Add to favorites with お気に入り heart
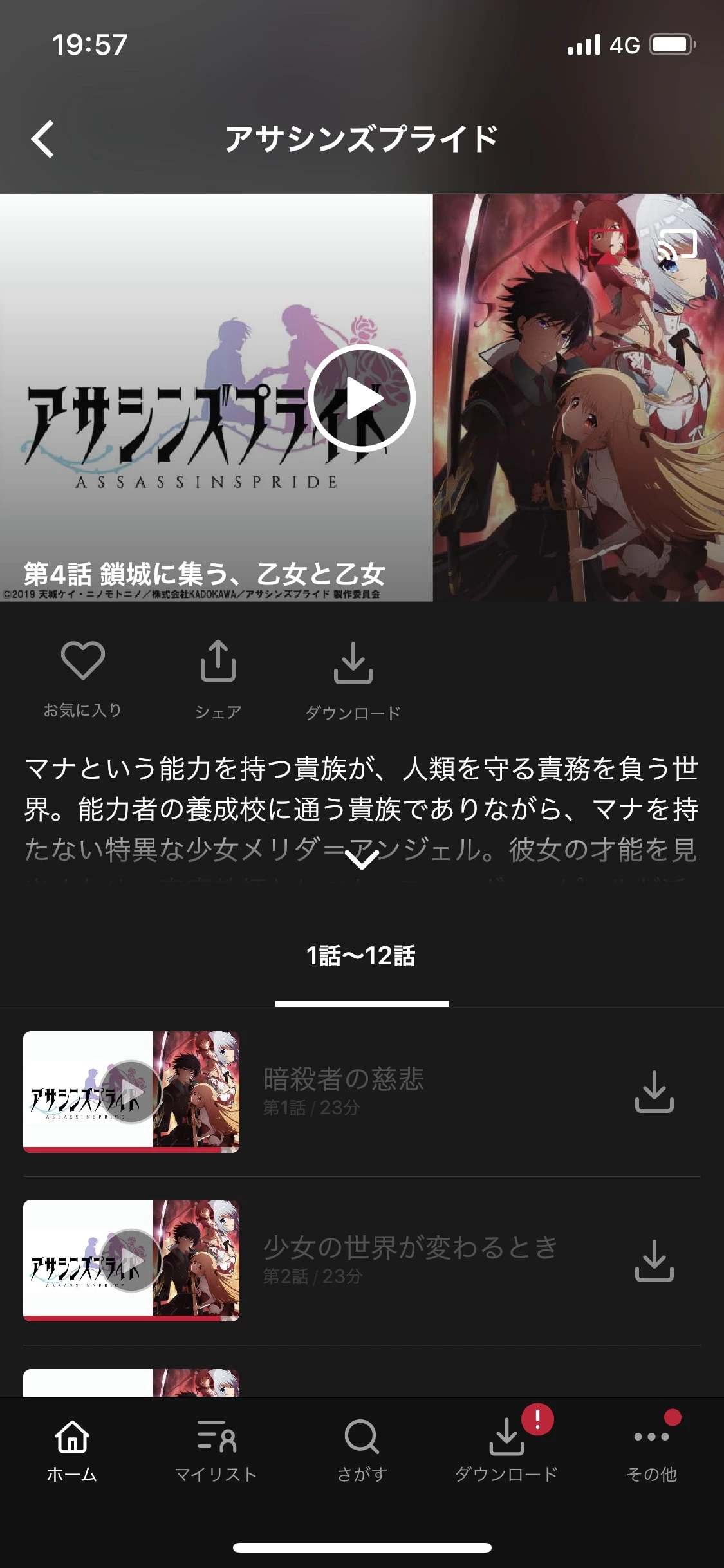724x1568 pixels. click(x=82, y=677)
